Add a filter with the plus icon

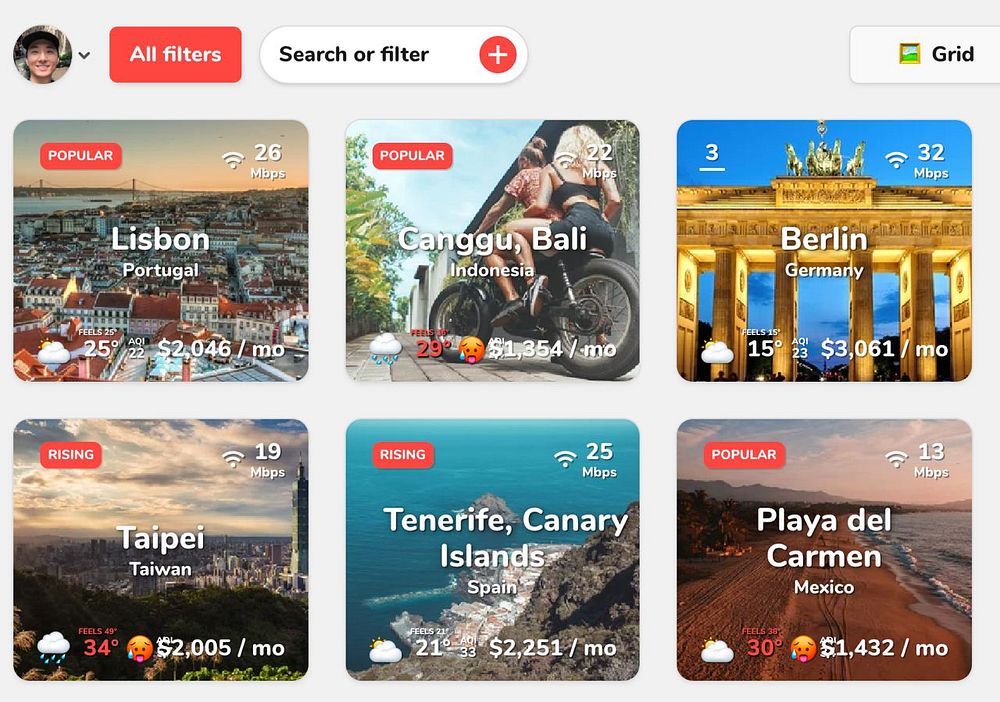pyautogui.click(x=498, y=55)
